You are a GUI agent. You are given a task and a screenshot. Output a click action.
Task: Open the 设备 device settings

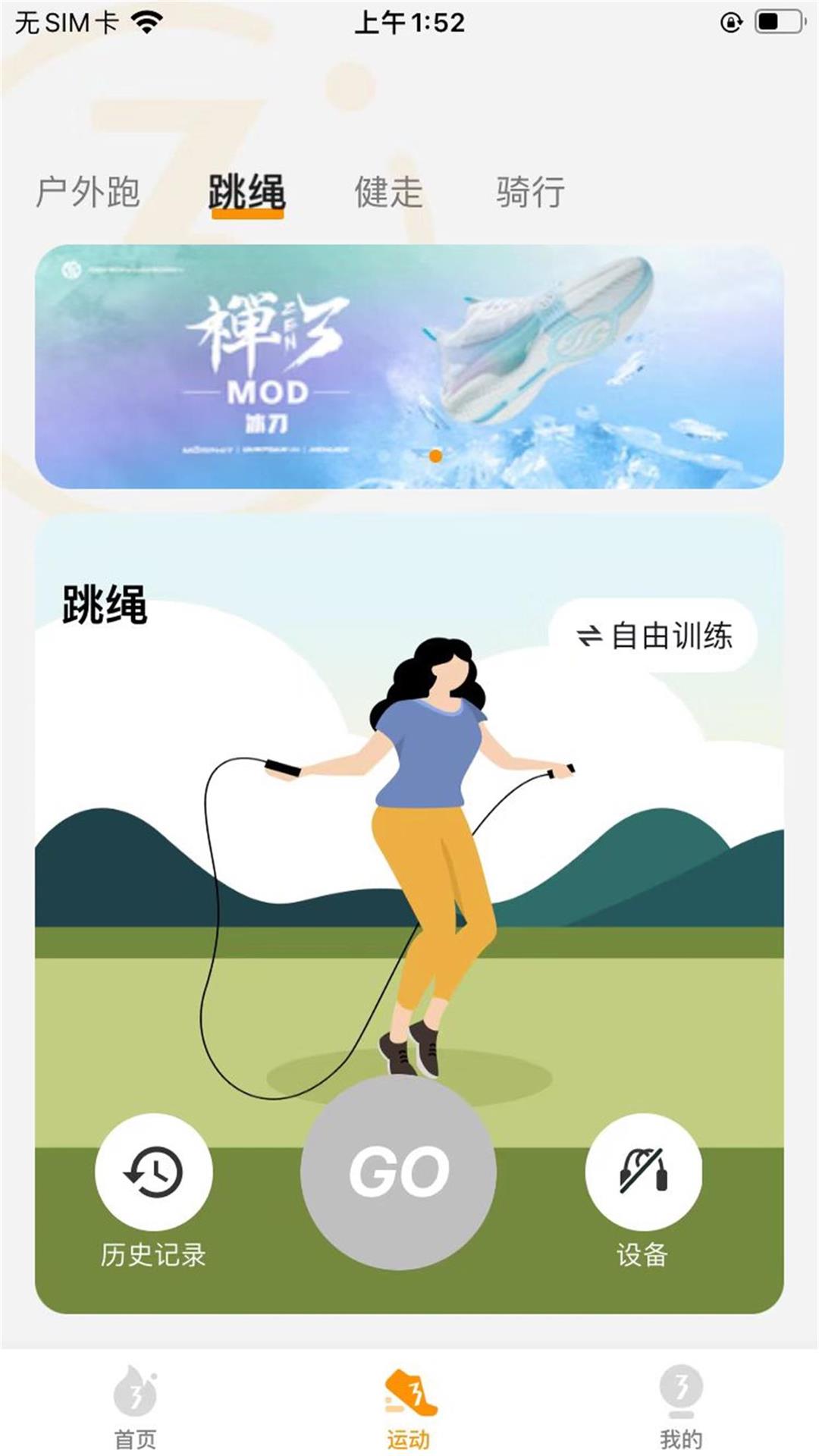click(642, 1173)
